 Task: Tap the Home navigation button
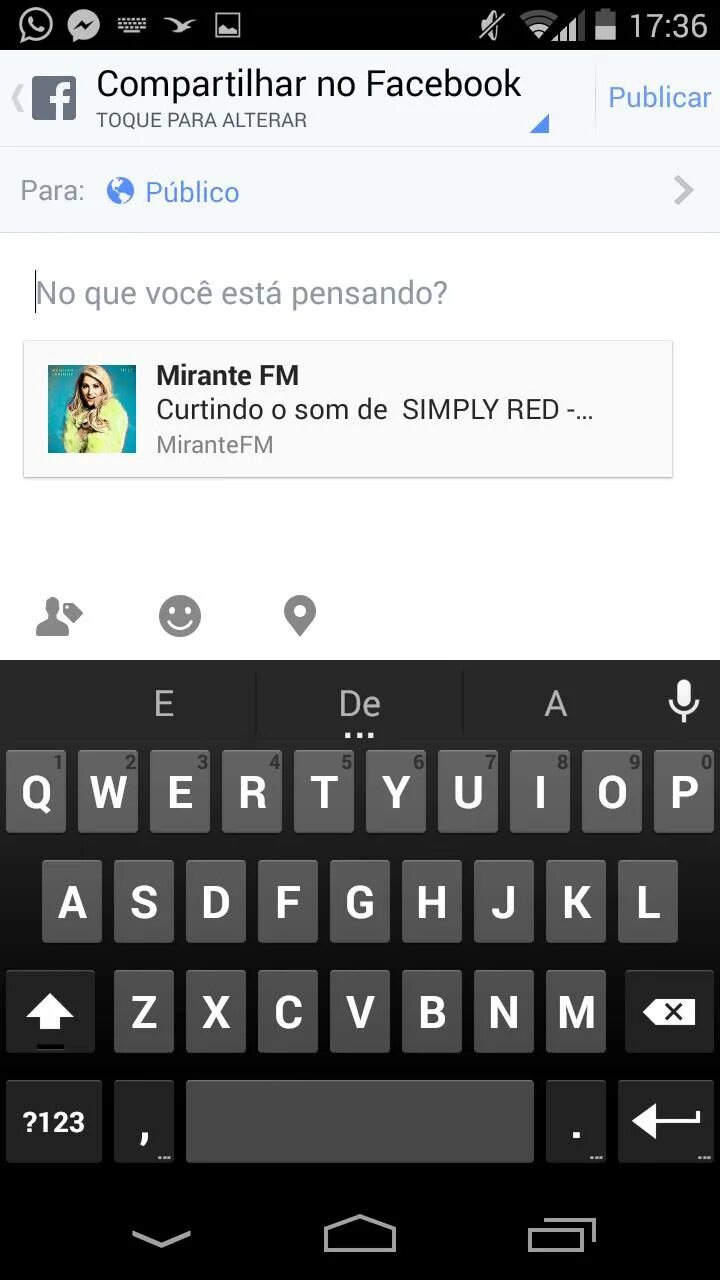360,1235
